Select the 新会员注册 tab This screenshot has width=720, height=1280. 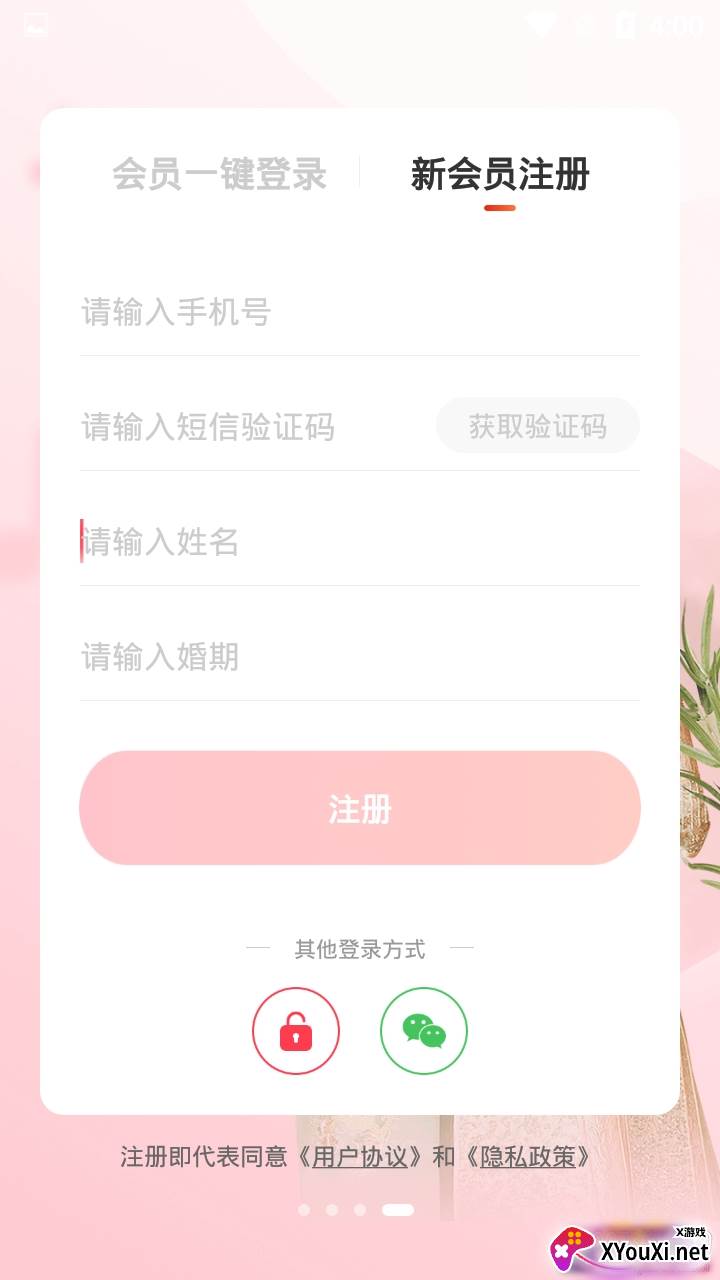coord(500,174)
